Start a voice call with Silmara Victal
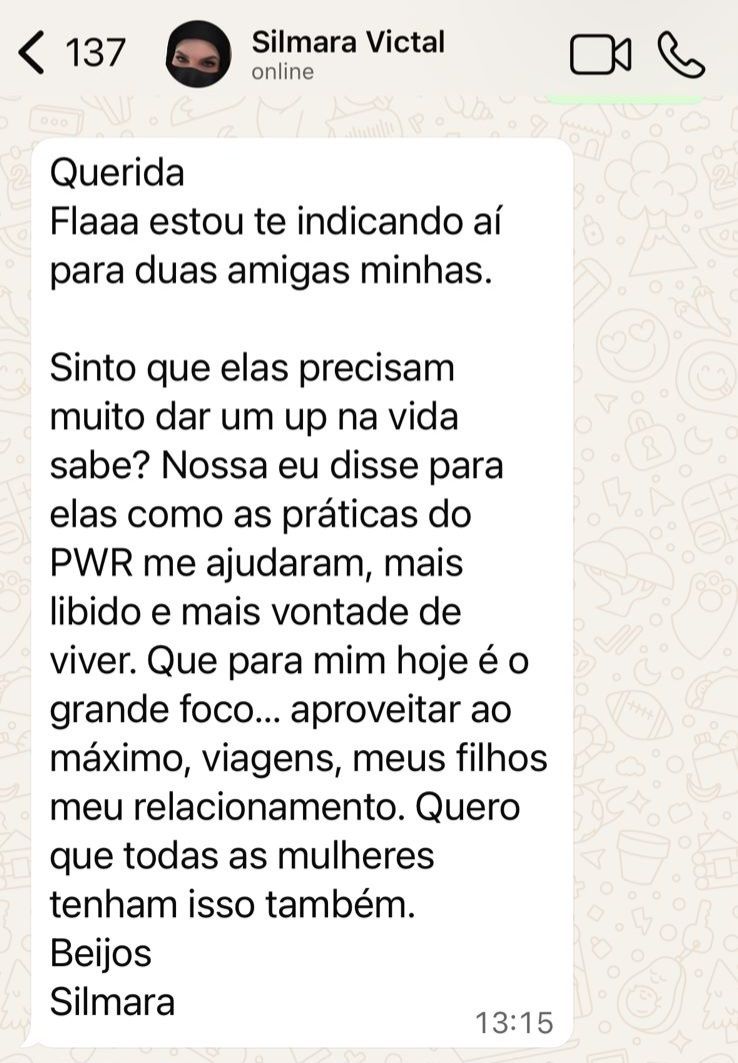738x1063 pixels. (681, 55)
